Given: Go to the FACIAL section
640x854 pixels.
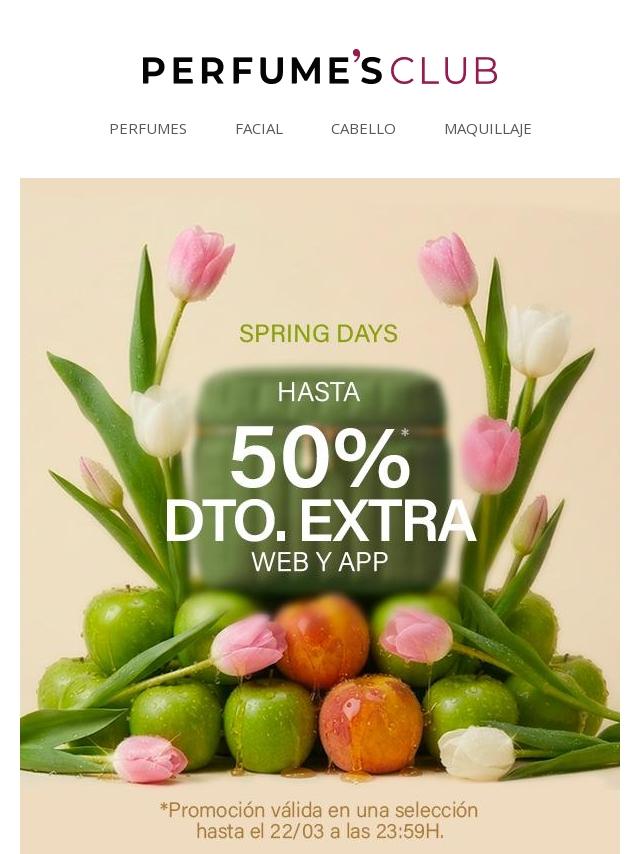Looking at the screenshot, I should click(259, 129).
